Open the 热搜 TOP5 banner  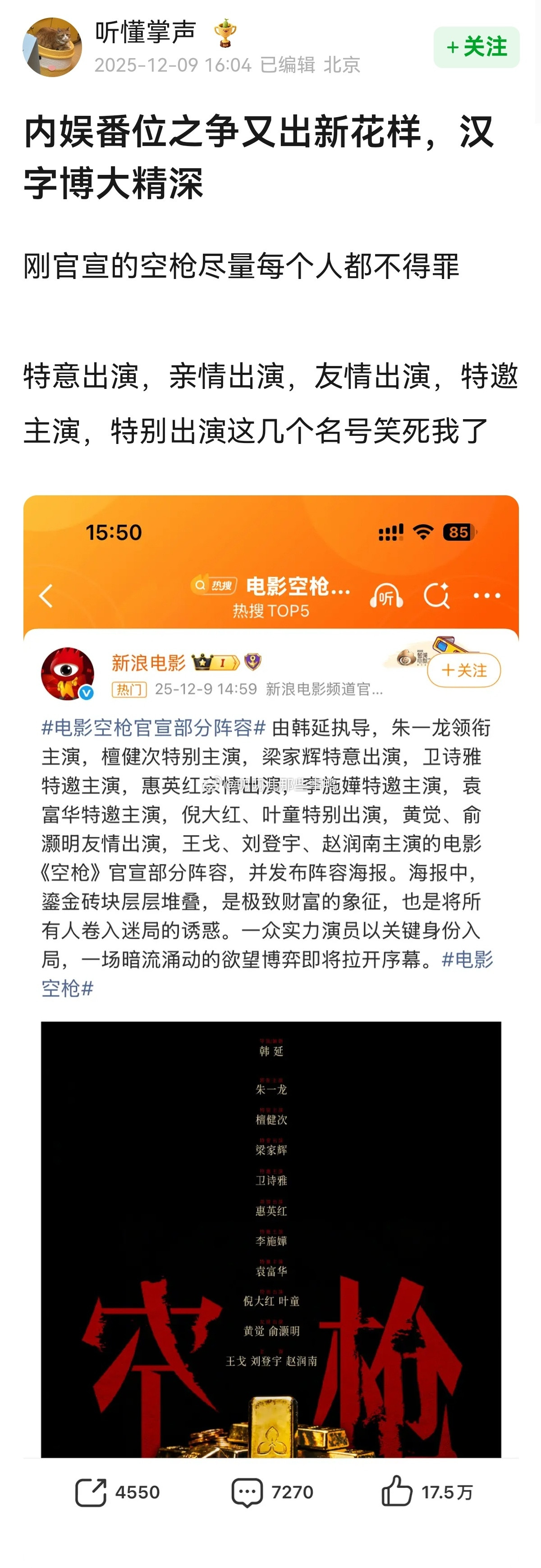pyautogui.click(x=271, y=610)
